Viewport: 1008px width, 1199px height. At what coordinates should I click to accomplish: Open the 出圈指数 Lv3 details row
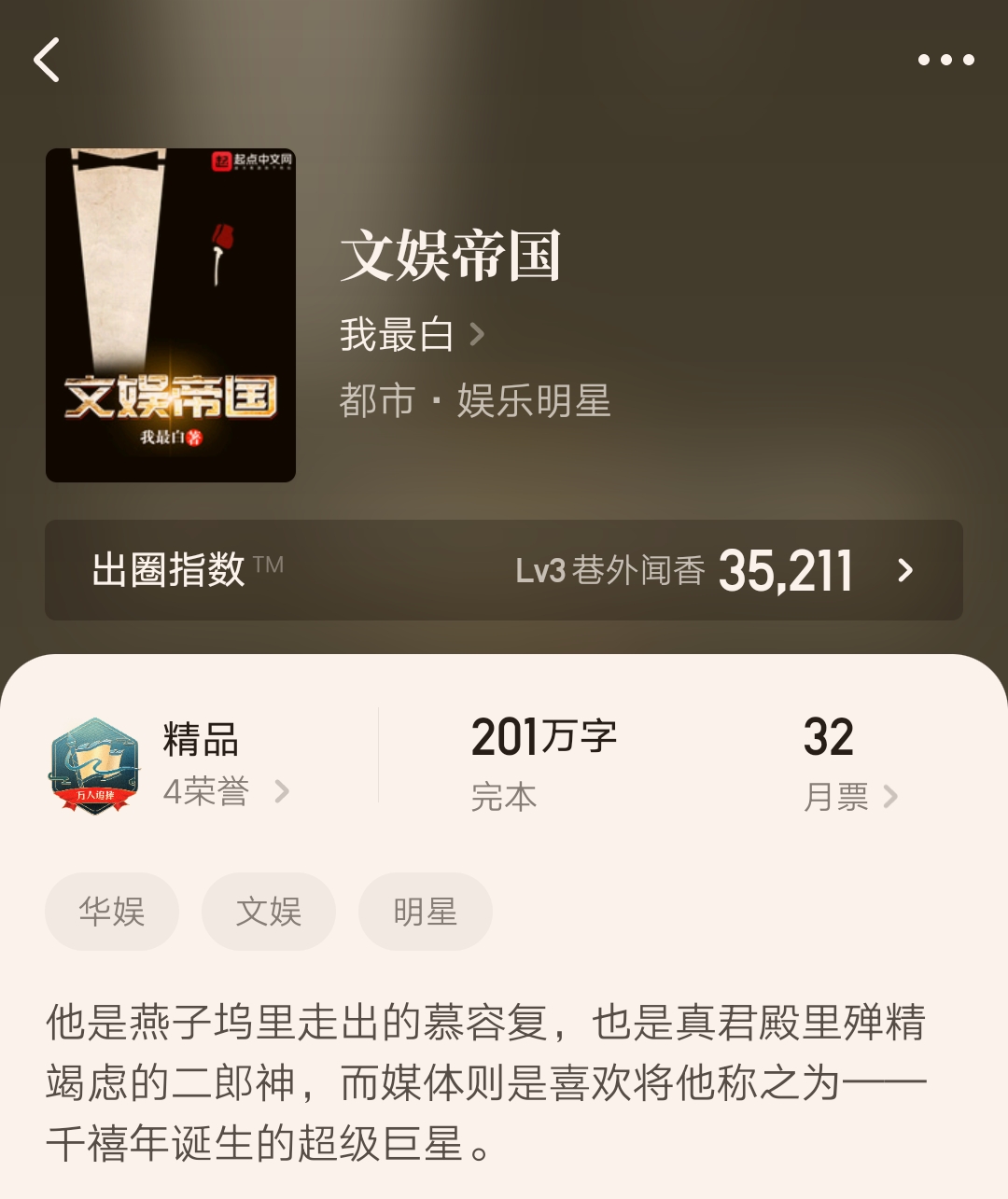pyautogui.click(x=504, y=570)
